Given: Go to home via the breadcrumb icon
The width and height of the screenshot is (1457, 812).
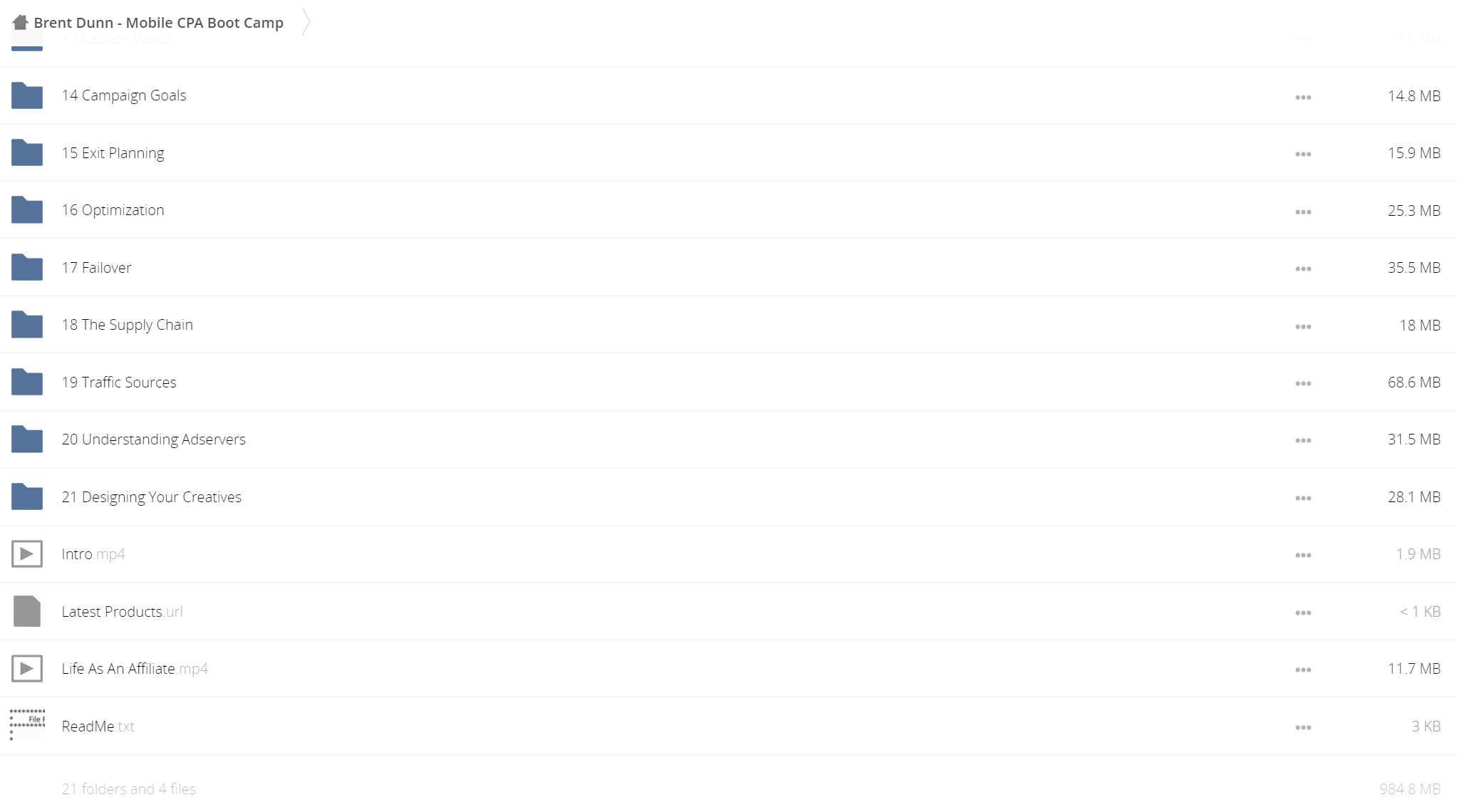Looking at the screenshot, I should point(20,23).
